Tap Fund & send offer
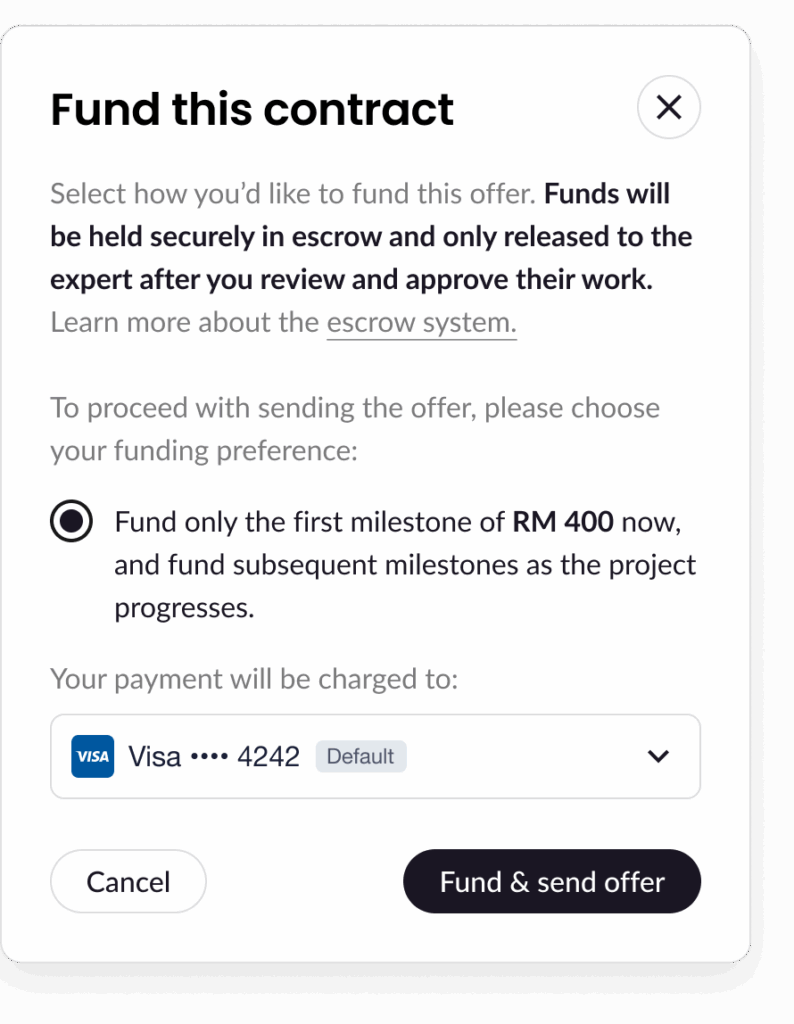Viewport: 794px width, 1024px height. (x=552, y=881)
